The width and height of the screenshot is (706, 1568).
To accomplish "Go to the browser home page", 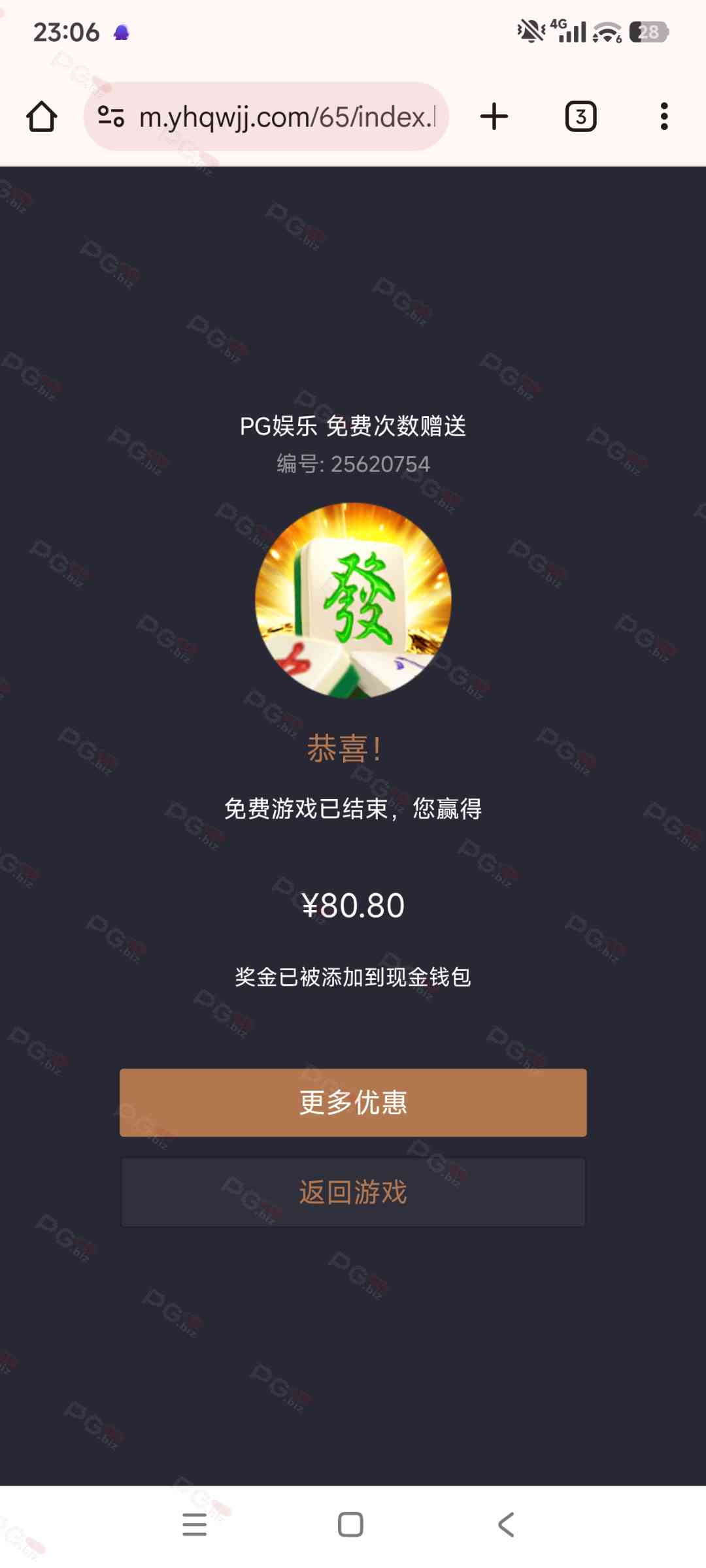I will coord(42,117).
